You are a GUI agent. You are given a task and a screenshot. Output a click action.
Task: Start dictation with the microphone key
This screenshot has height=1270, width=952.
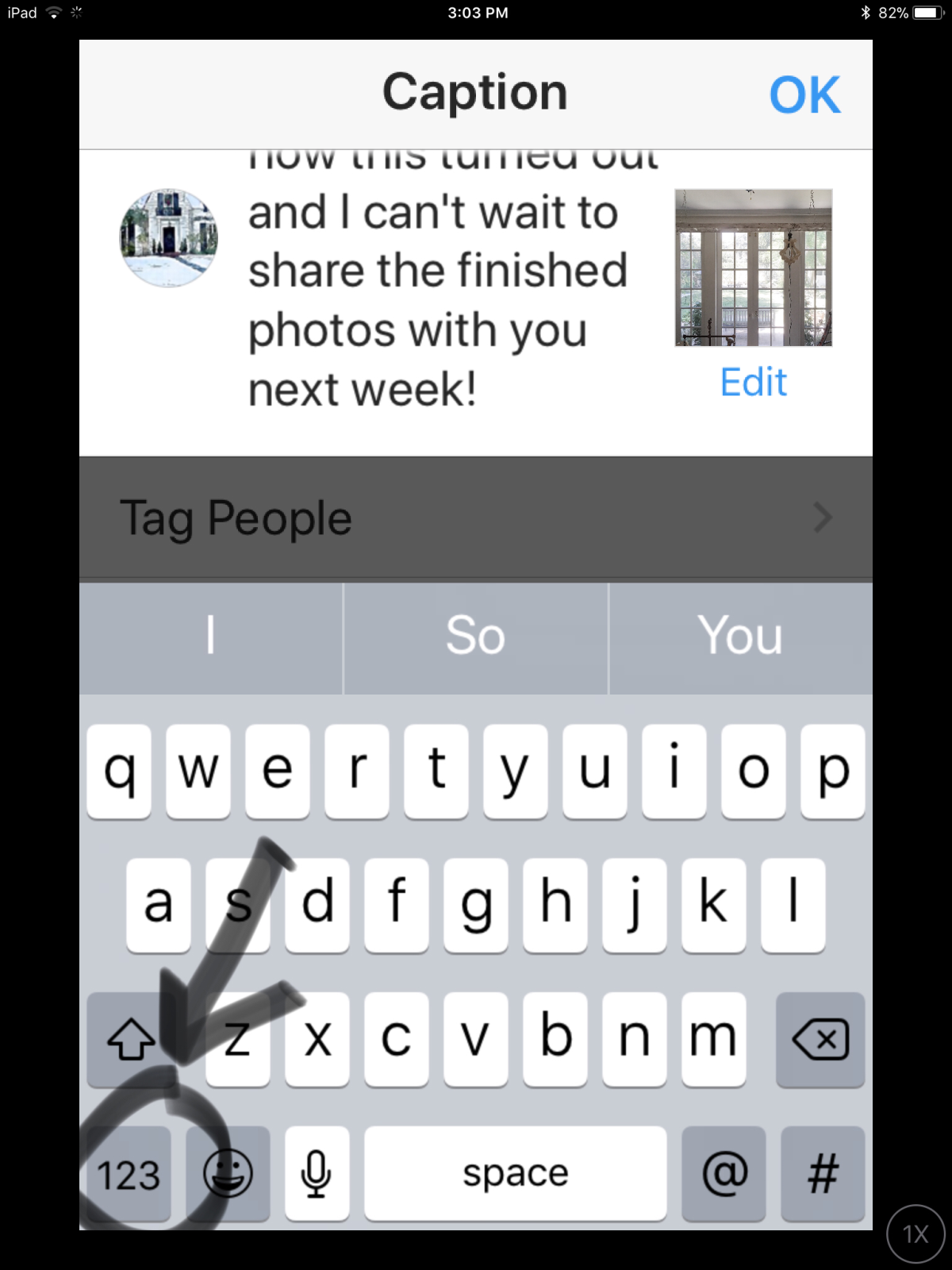point(317,1174)
